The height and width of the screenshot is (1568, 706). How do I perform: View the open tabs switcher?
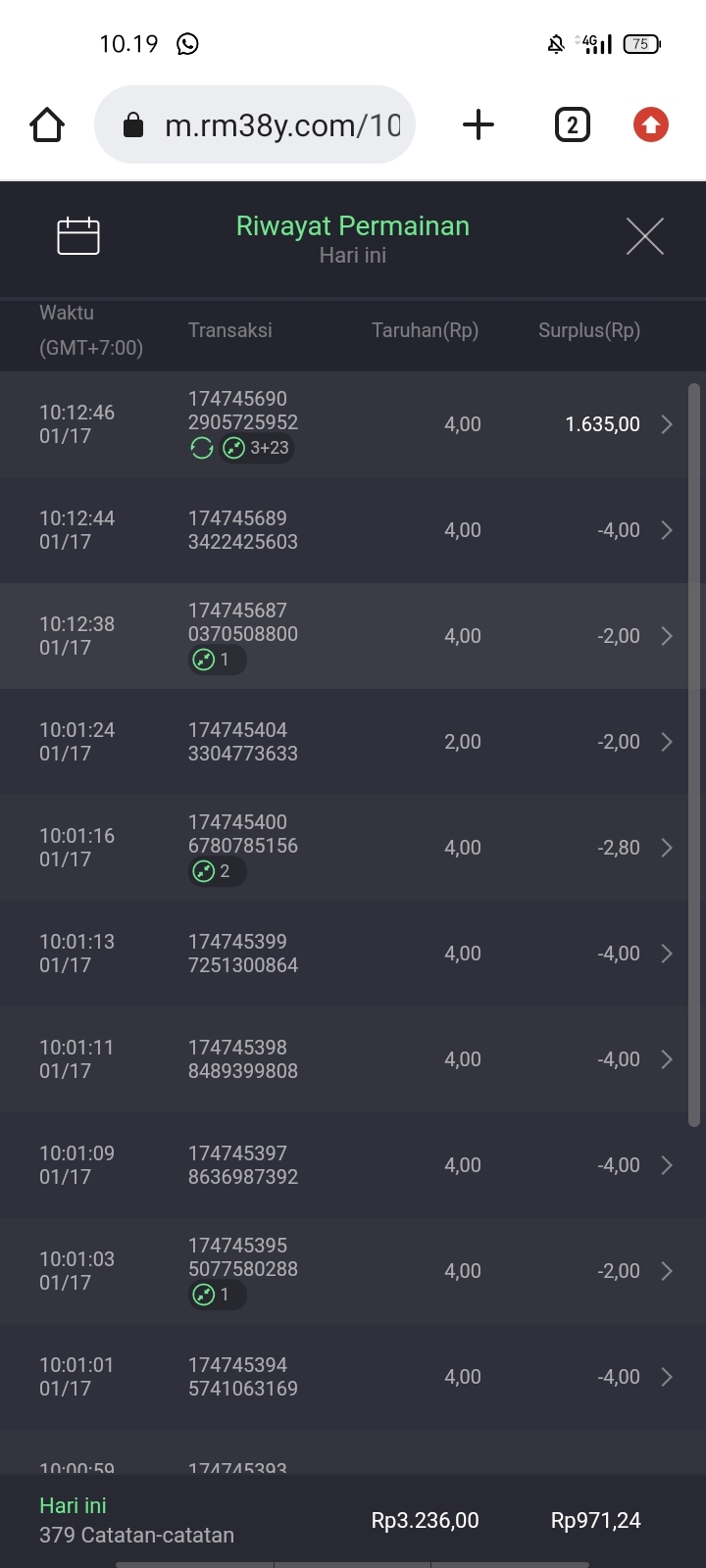pos(573,125)
